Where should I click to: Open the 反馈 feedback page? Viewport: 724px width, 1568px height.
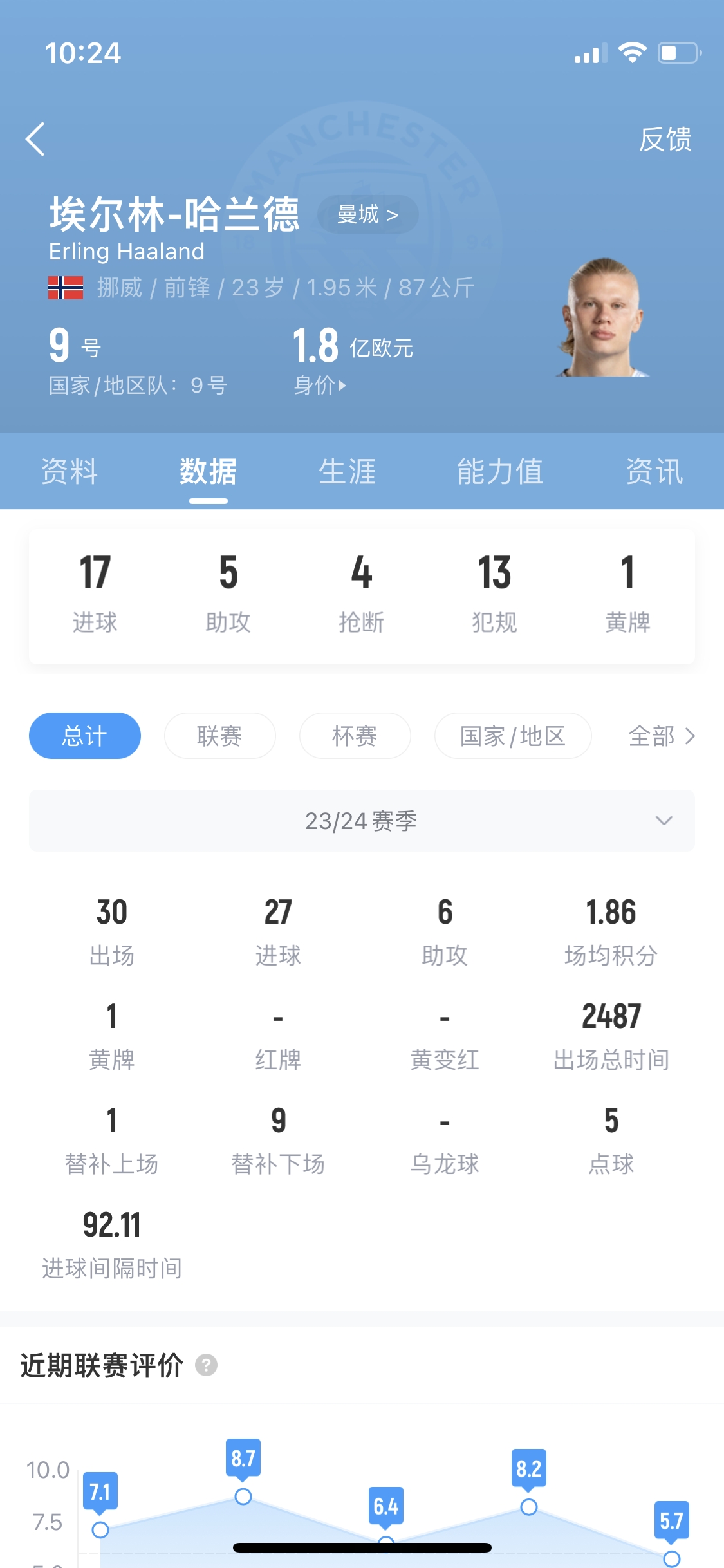tap(665, 139)
